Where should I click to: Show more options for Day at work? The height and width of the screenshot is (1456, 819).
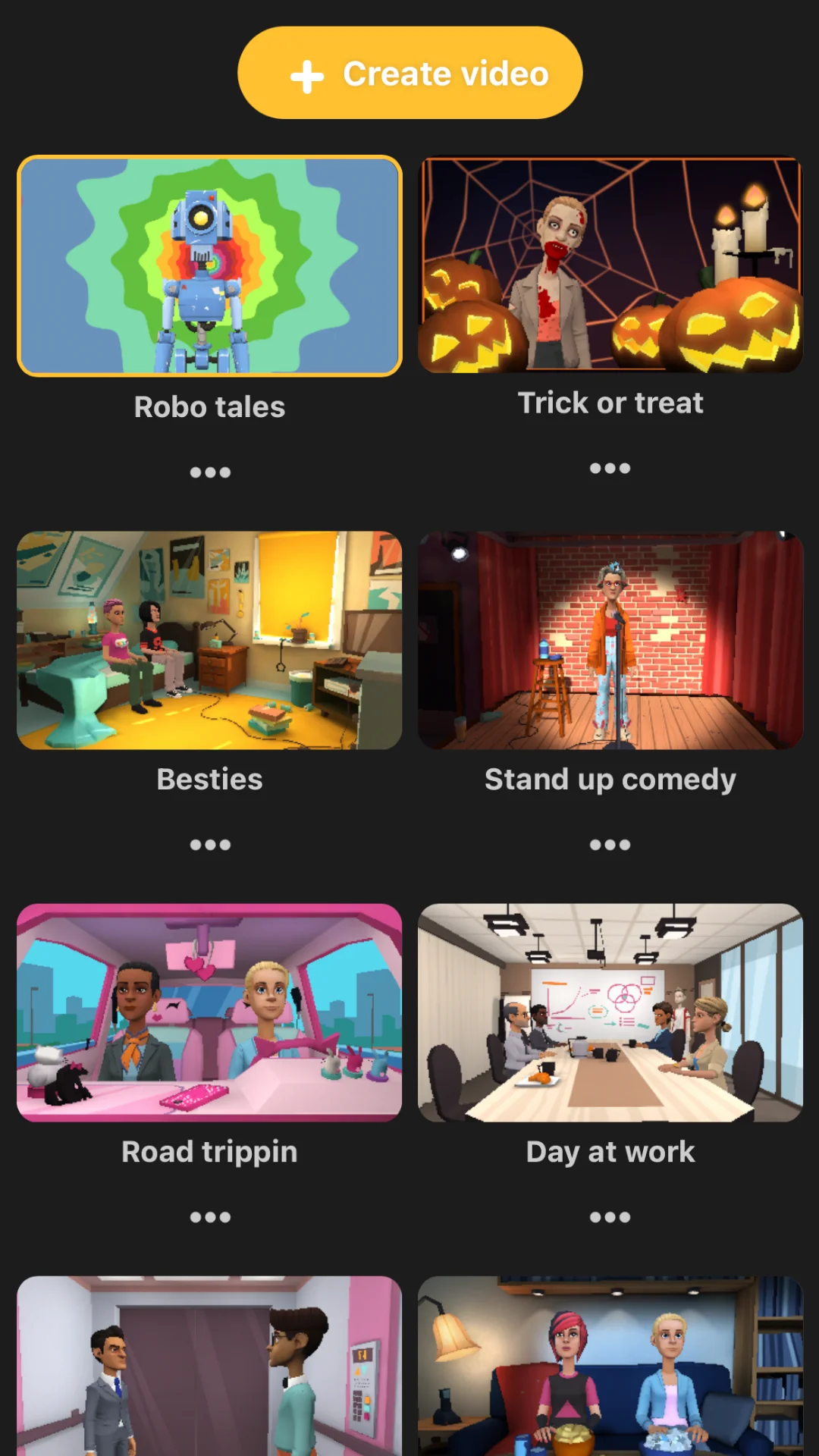coord(610,1217)
